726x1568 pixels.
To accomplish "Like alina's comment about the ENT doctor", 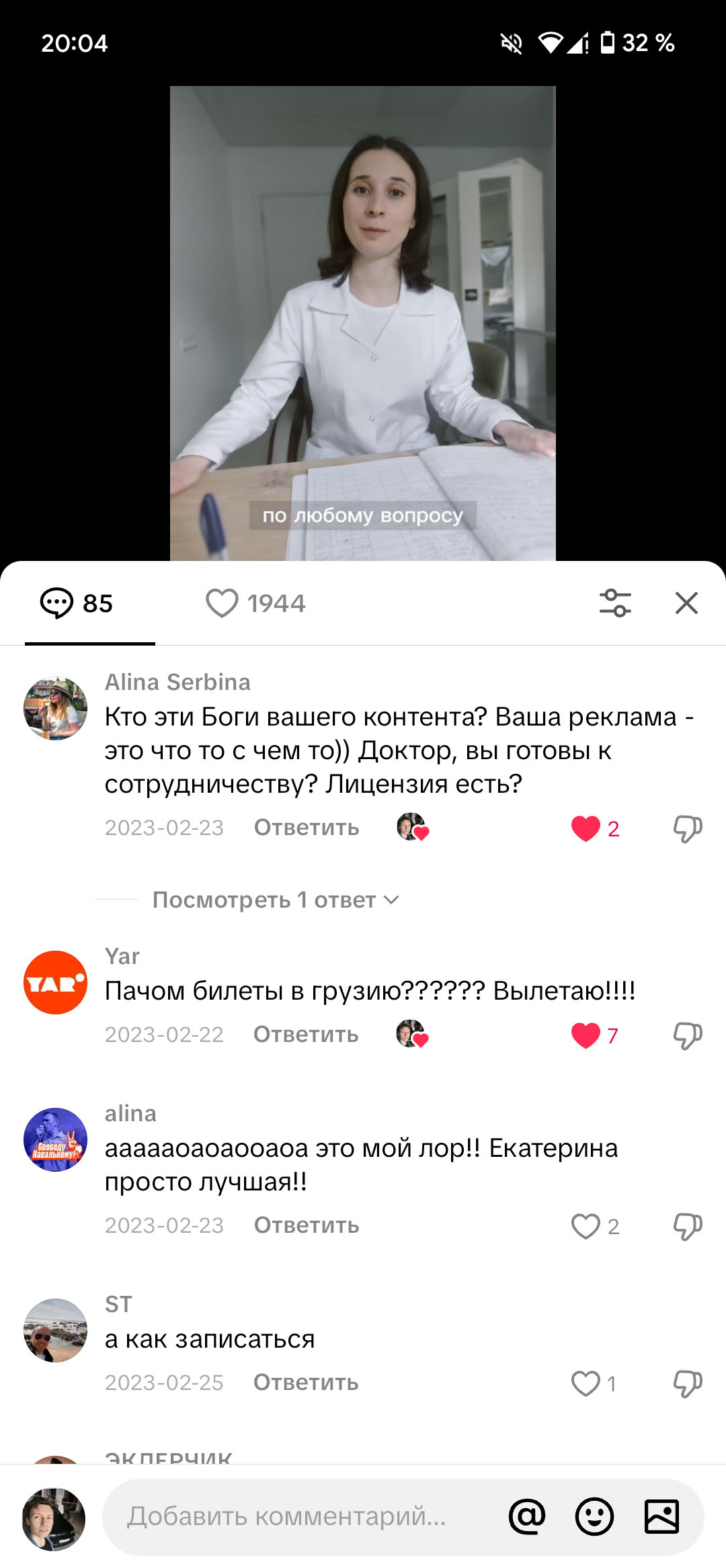I will [586, 1226].
